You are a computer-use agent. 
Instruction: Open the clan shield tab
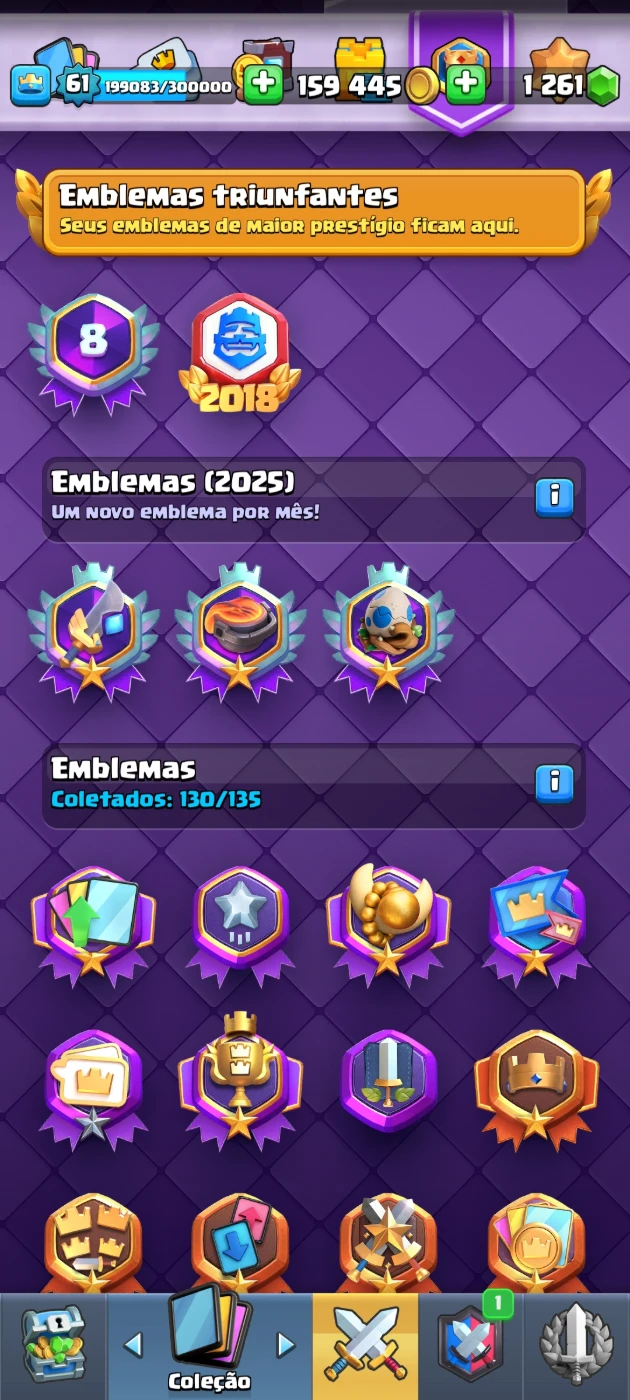coord(470,1345)
